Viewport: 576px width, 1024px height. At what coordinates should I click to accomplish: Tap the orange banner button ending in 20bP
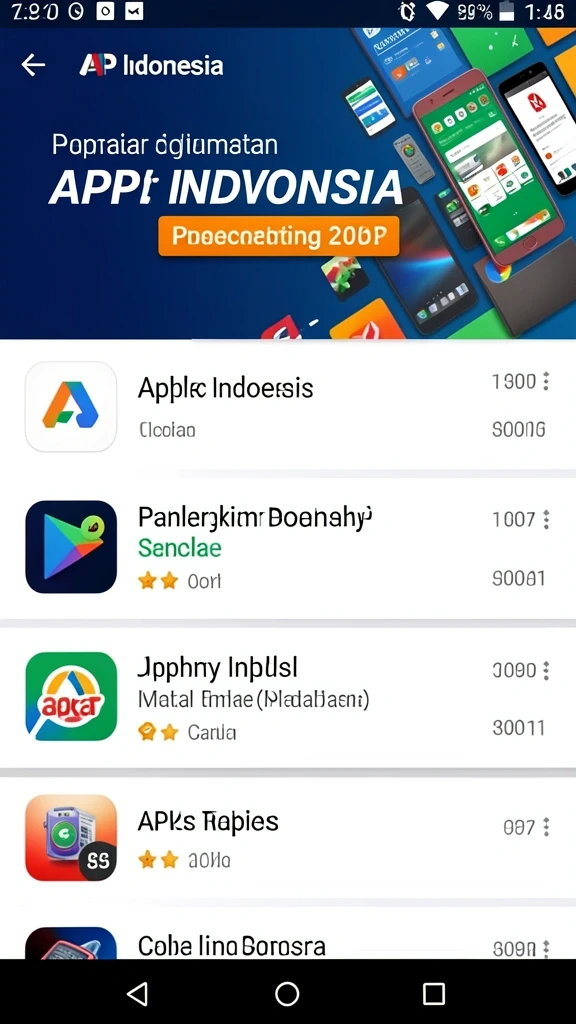(279, 236)
